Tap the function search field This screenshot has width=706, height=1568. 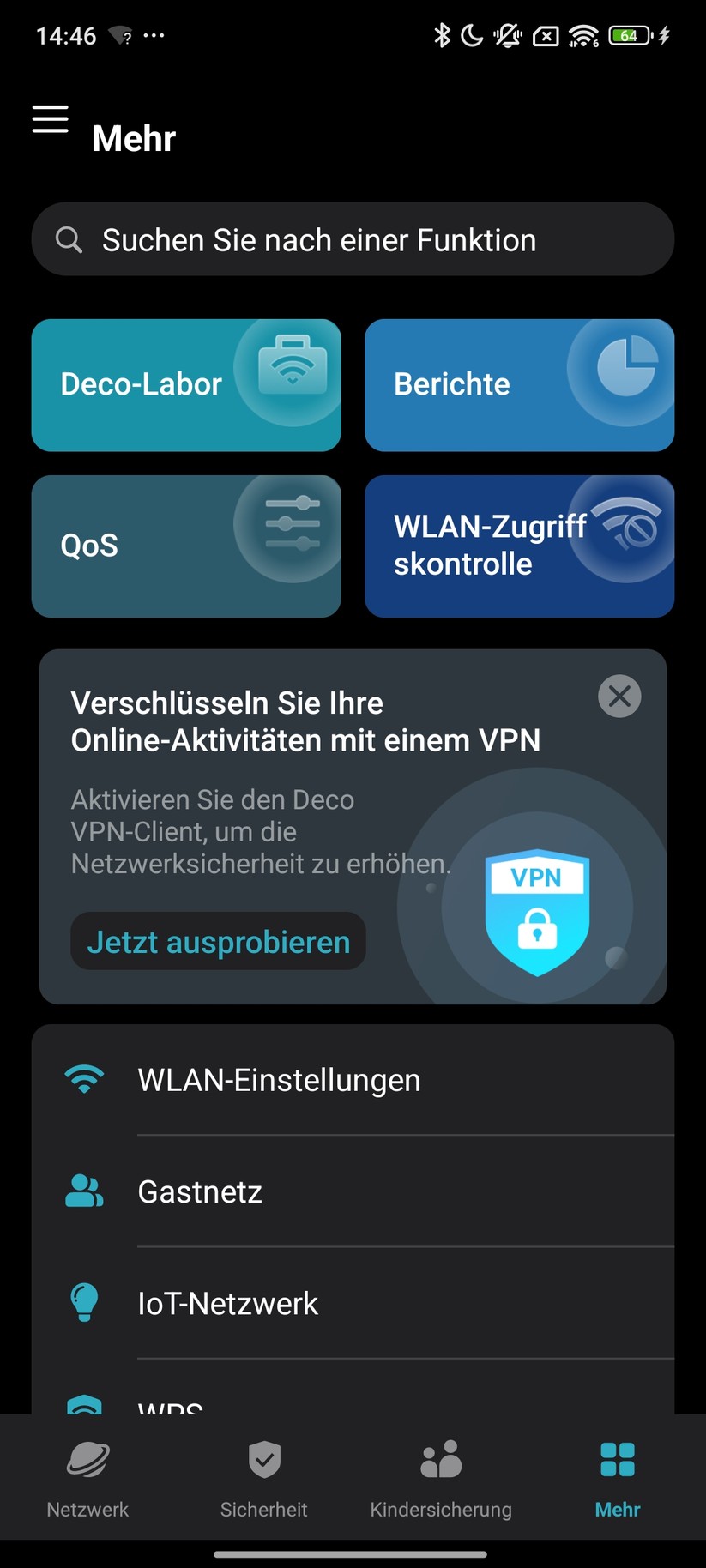pyautogui.click(x=353, y=240)
